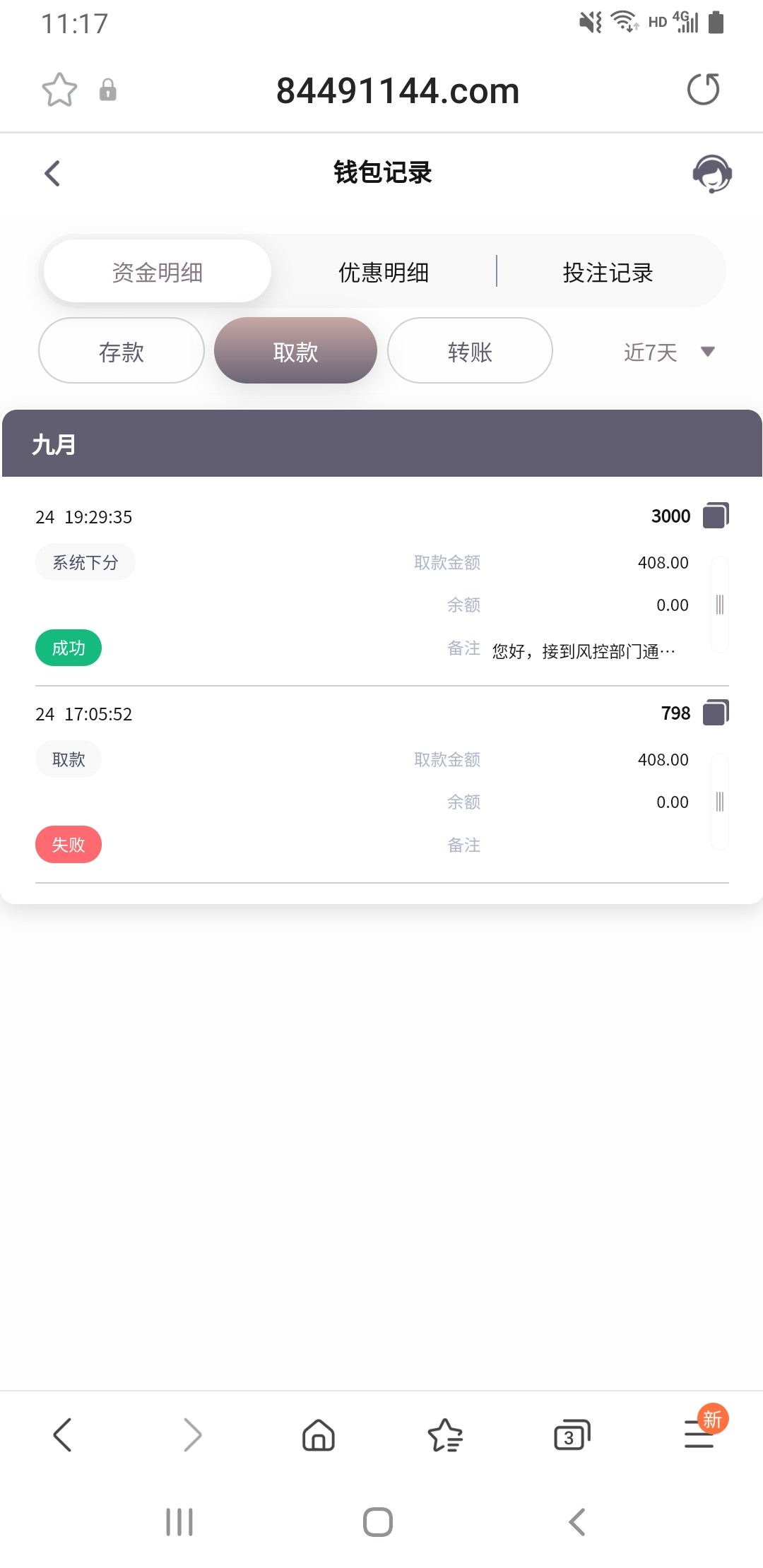
Task: Switch to the 优惠明细 tab
Action: pyautogui.click(x=384, y=272)
